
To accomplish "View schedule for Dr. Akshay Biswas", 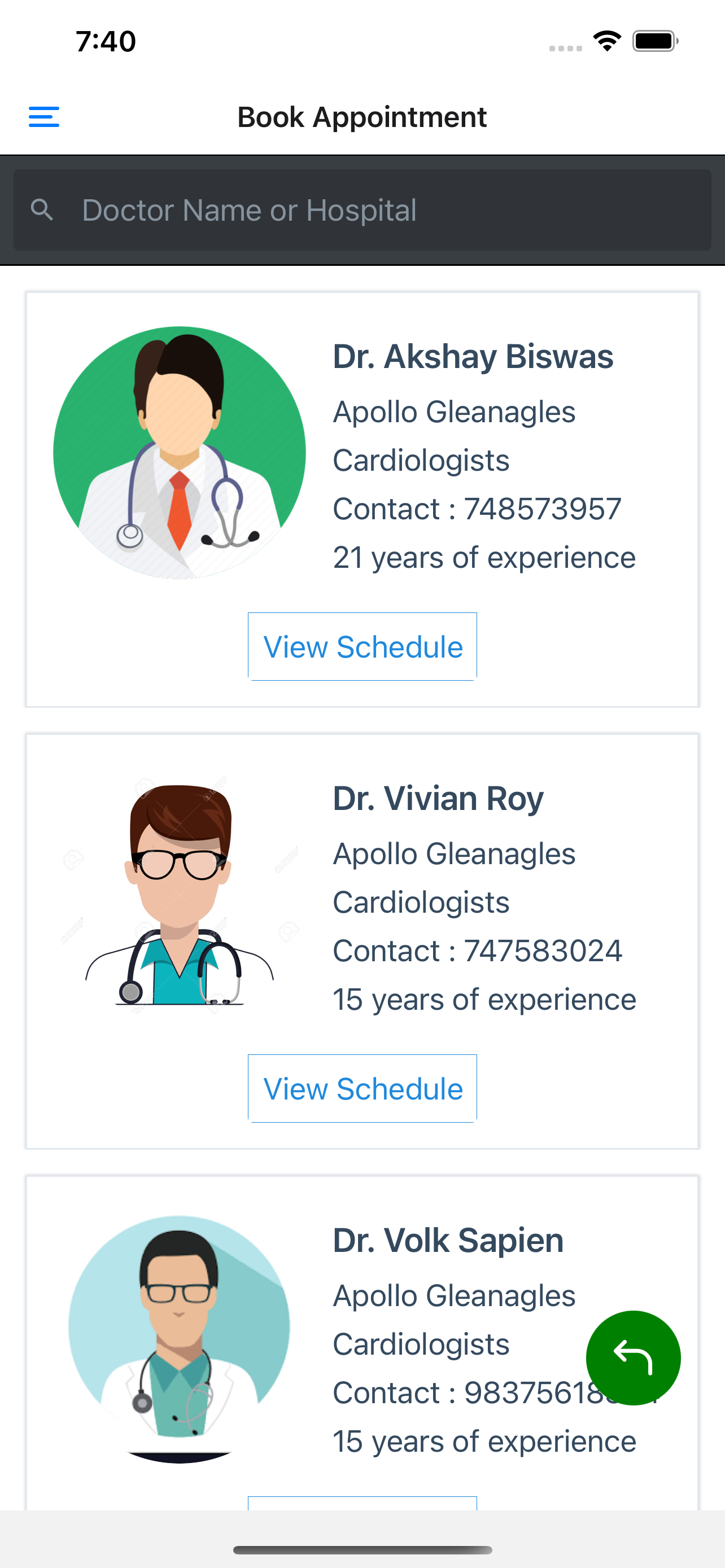I will click(362, 646).
